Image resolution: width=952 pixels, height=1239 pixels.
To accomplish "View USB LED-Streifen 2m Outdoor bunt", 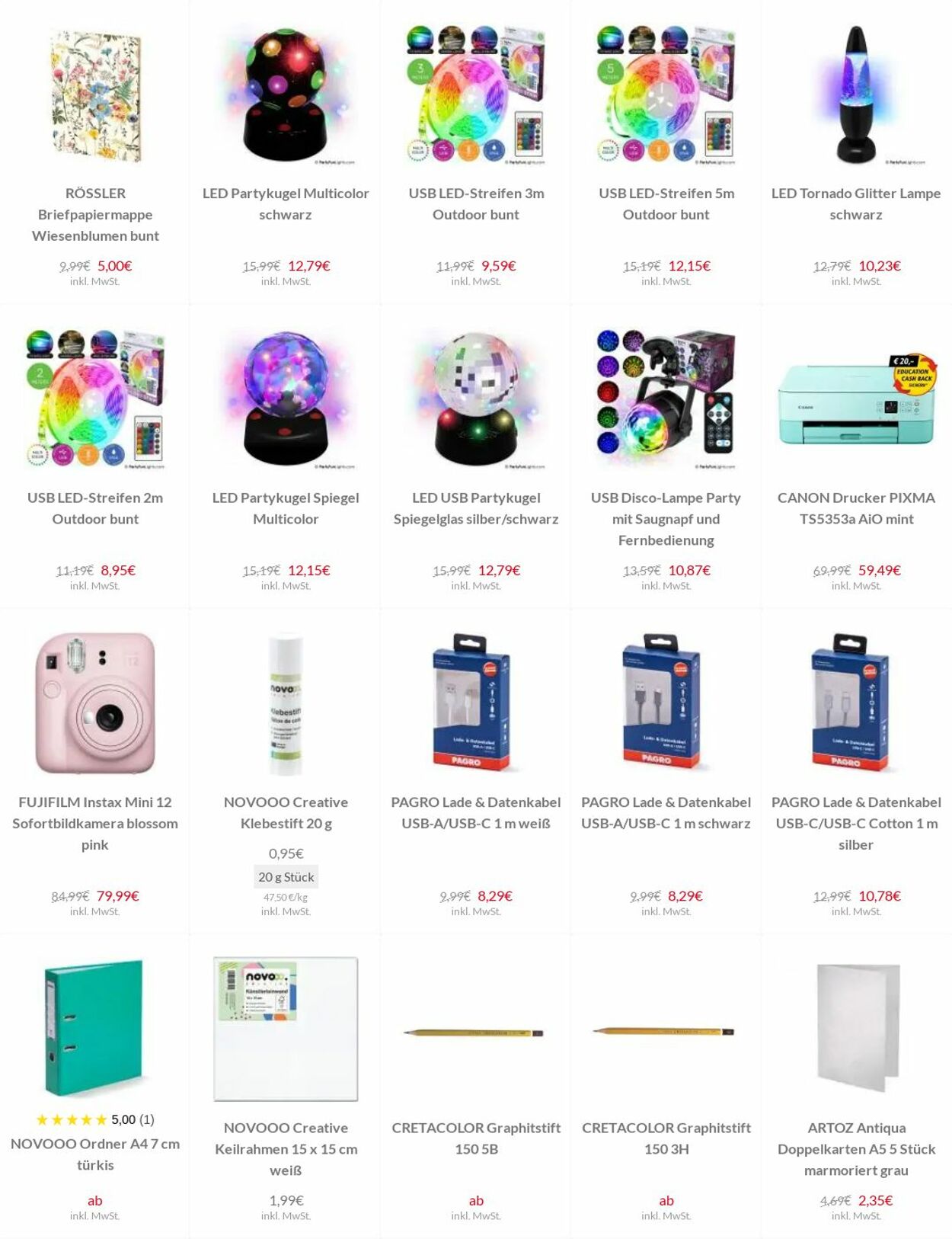I will pyautogui.click(x=95, y=507).
